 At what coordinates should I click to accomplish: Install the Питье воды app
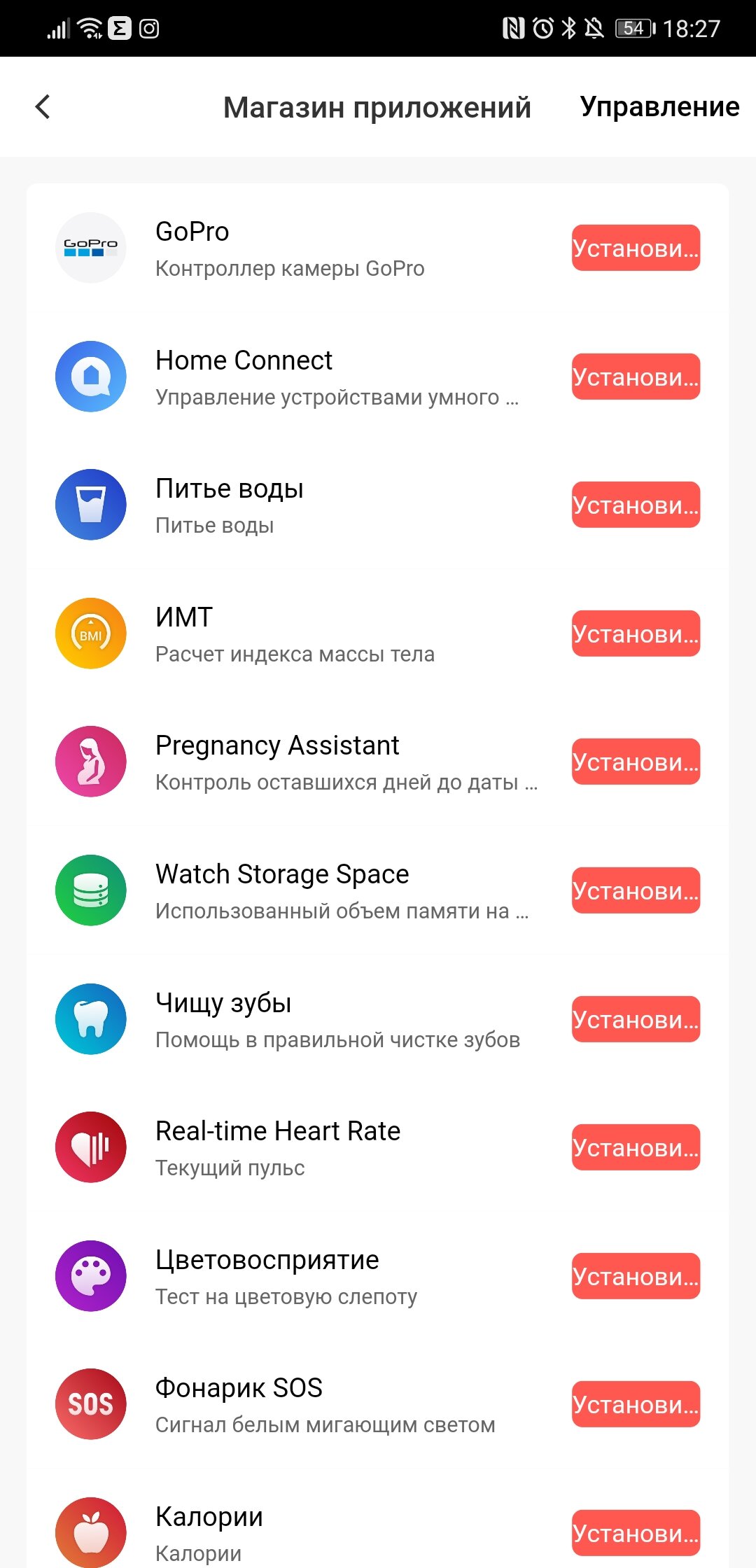pos(636,505)
